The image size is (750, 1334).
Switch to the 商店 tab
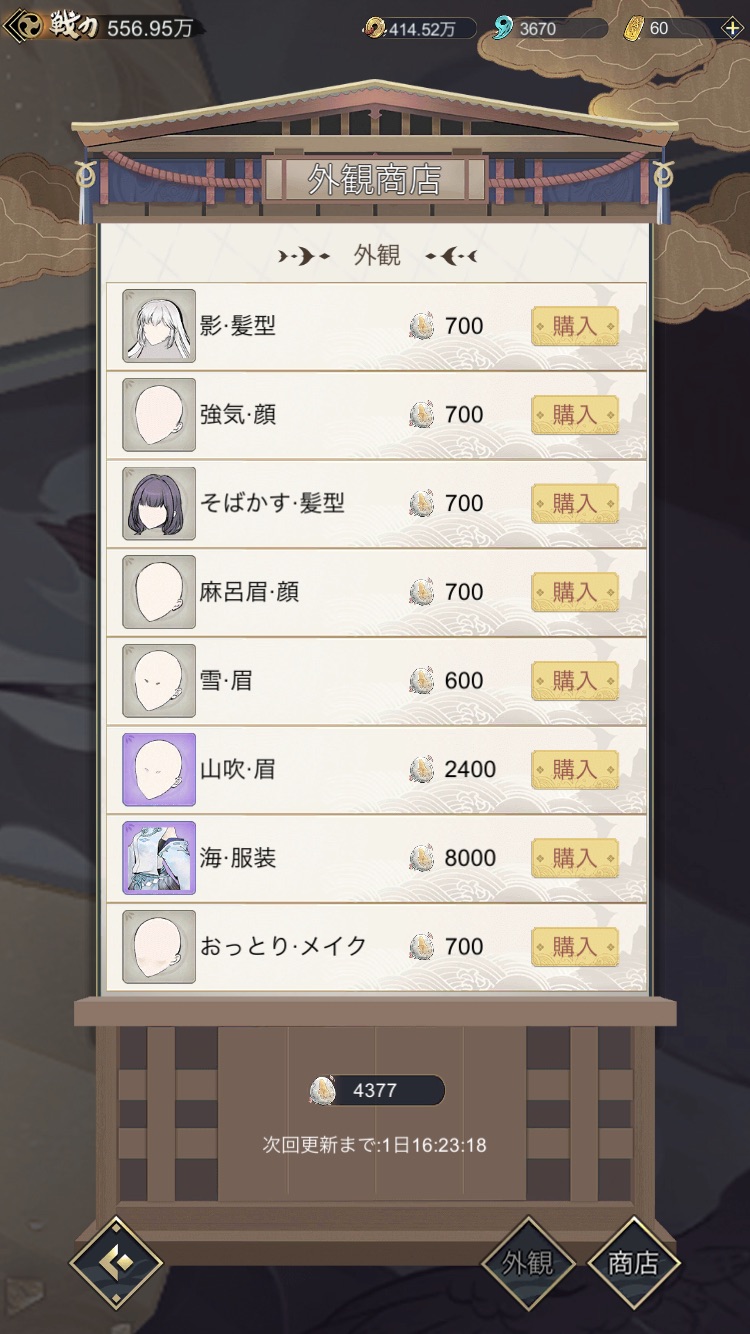tap(633, 1263)
